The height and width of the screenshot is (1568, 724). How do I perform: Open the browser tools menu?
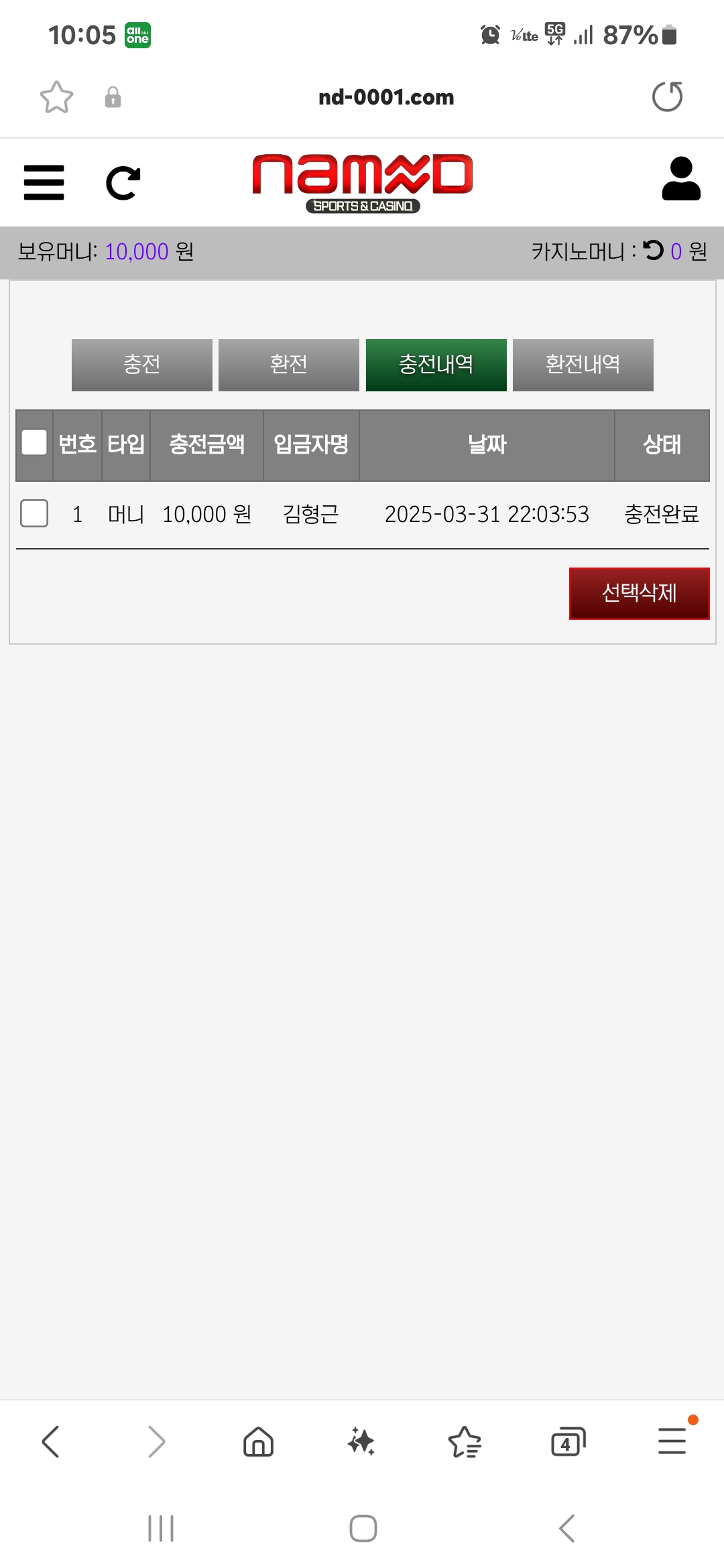point(672,1441)
